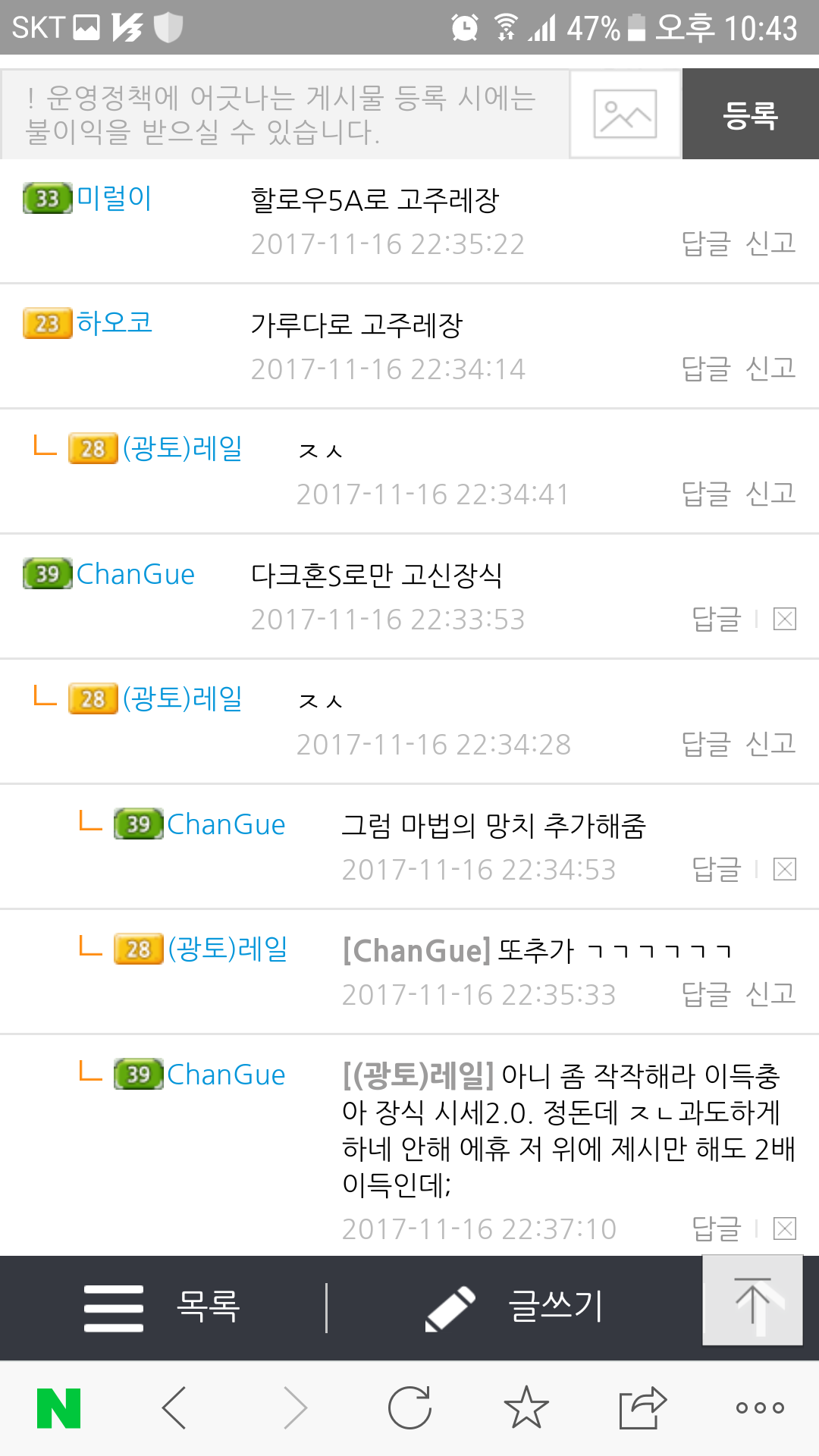The width and height of the screenshot is (819, 1456).
Task: Open the 목록 post list
Action: pos(163,1307)
